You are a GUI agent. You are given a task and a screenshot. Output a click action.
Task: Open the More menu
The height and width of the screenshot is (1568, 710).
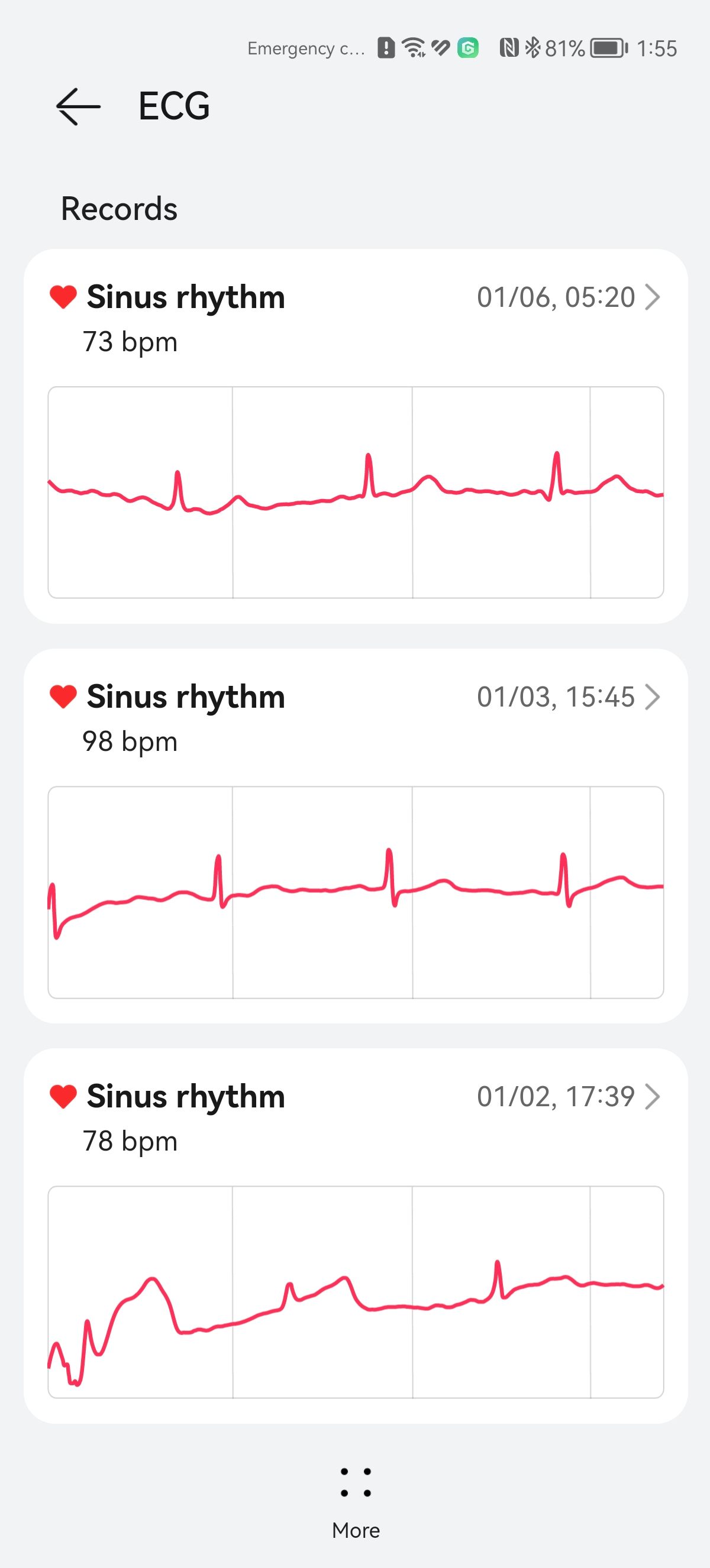pos(356,1504)
